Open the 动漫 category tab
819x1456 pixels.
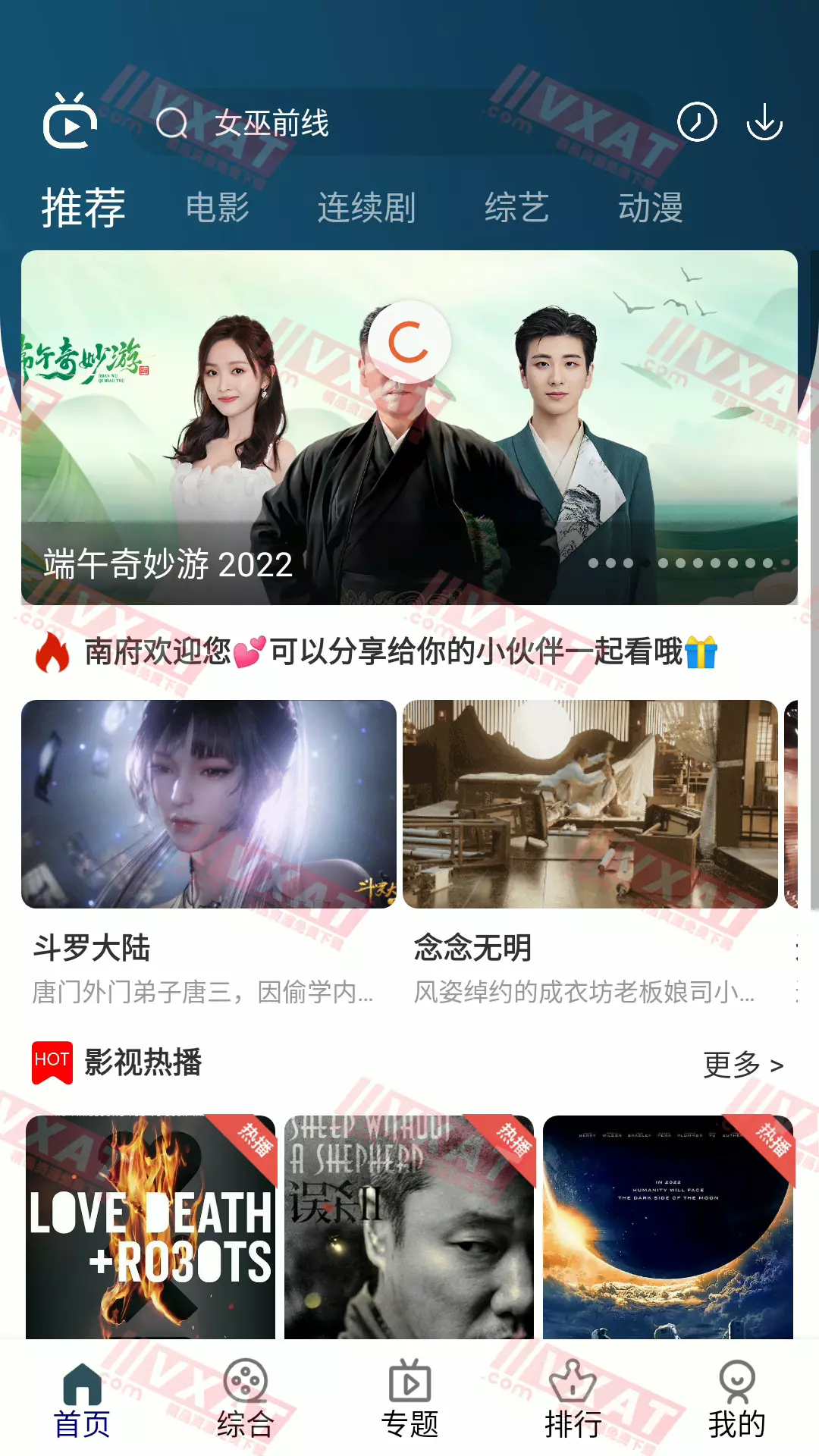coord(652,209)
